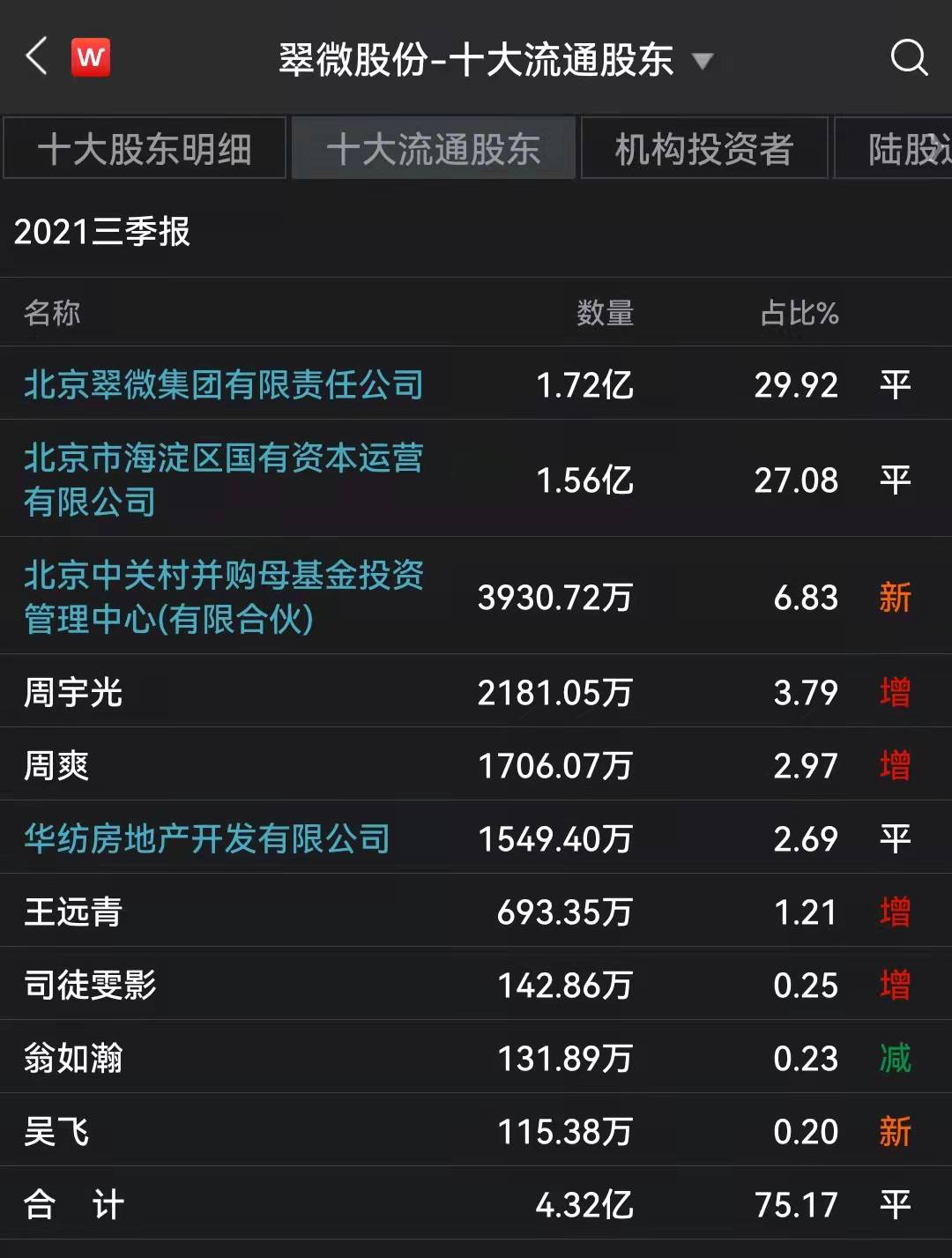
Task: Open 华纺房地产开发有限公司 details
Action: pos(205,839)
